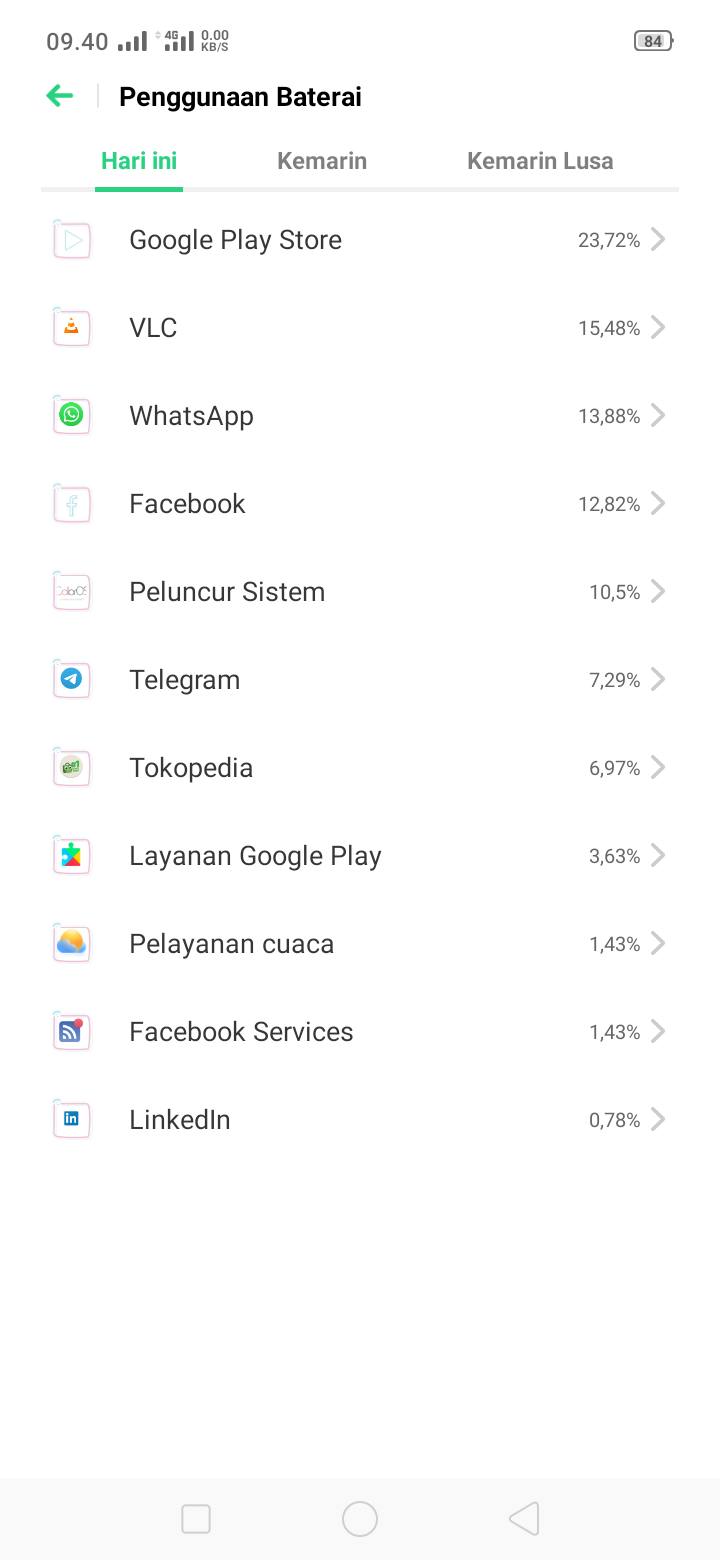The image size is (720, 1560).
Task: Open recent apps from navigation bar
Action: tap(196, 1519)
